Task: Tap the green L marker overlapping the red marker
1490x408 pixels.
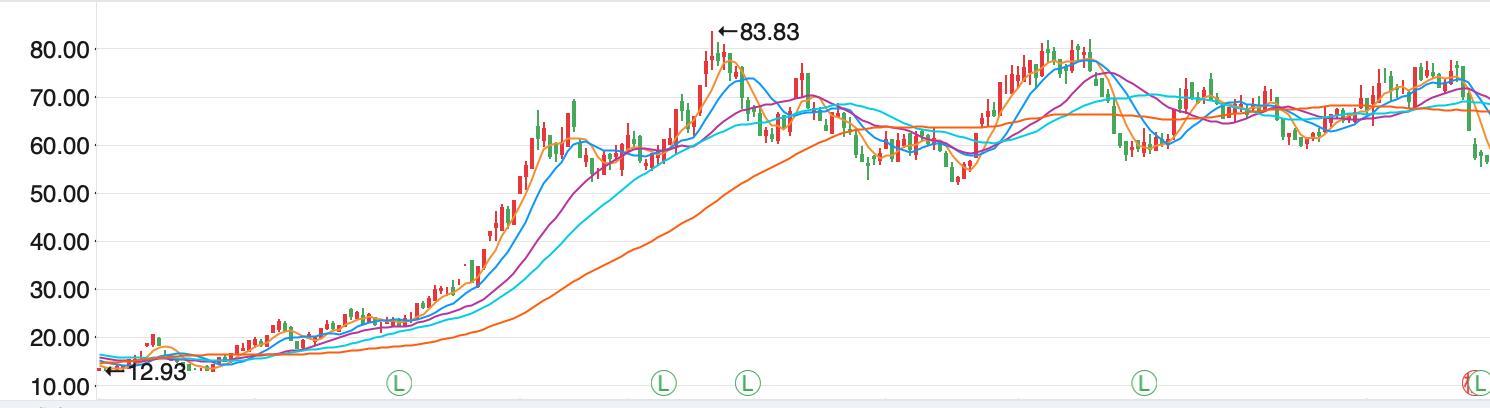Action: [x=1482, y=382]
